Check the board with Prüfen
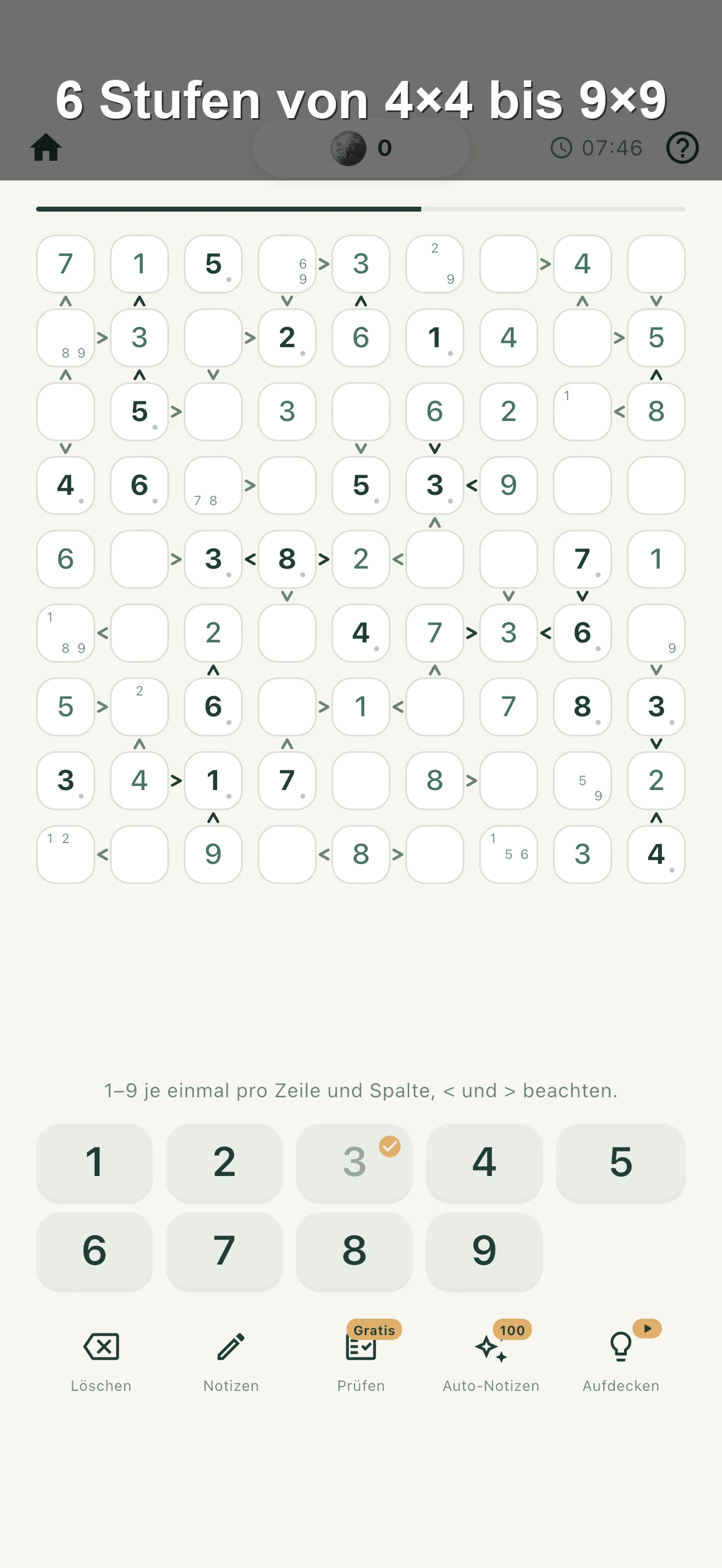 pyautogui.click(x=361, y=1361)
